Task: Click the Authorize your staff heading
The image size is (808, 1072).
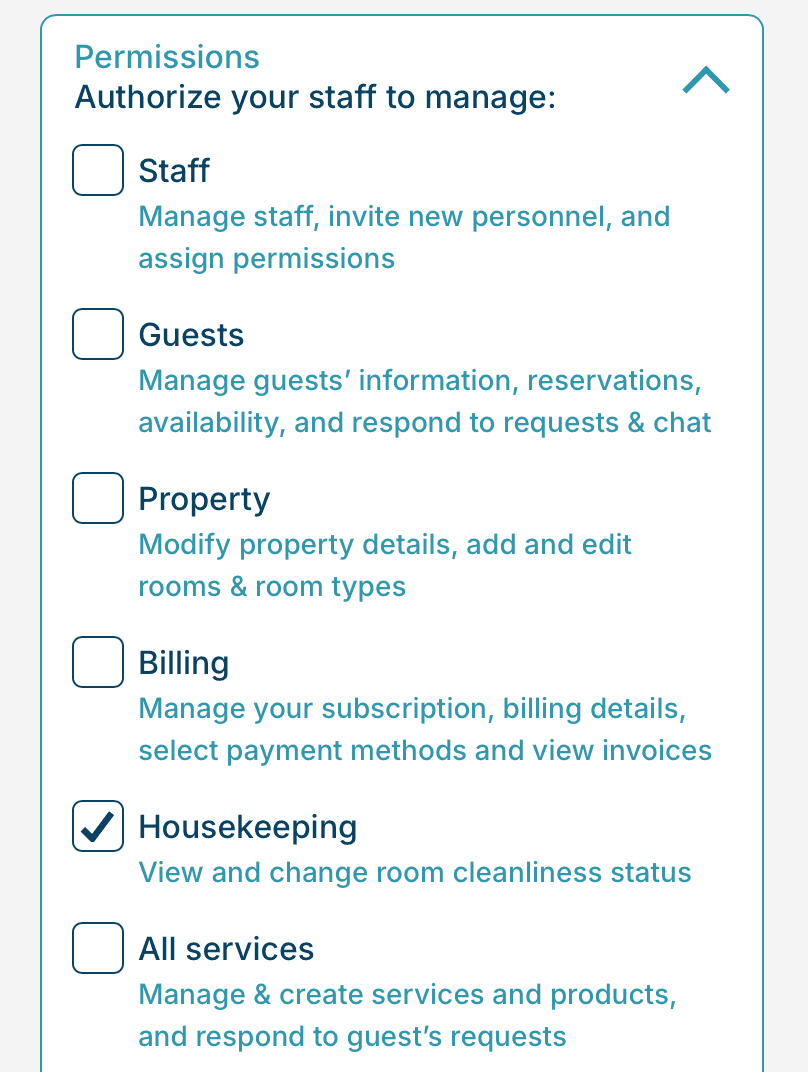Action: click(x=315, y=97)
